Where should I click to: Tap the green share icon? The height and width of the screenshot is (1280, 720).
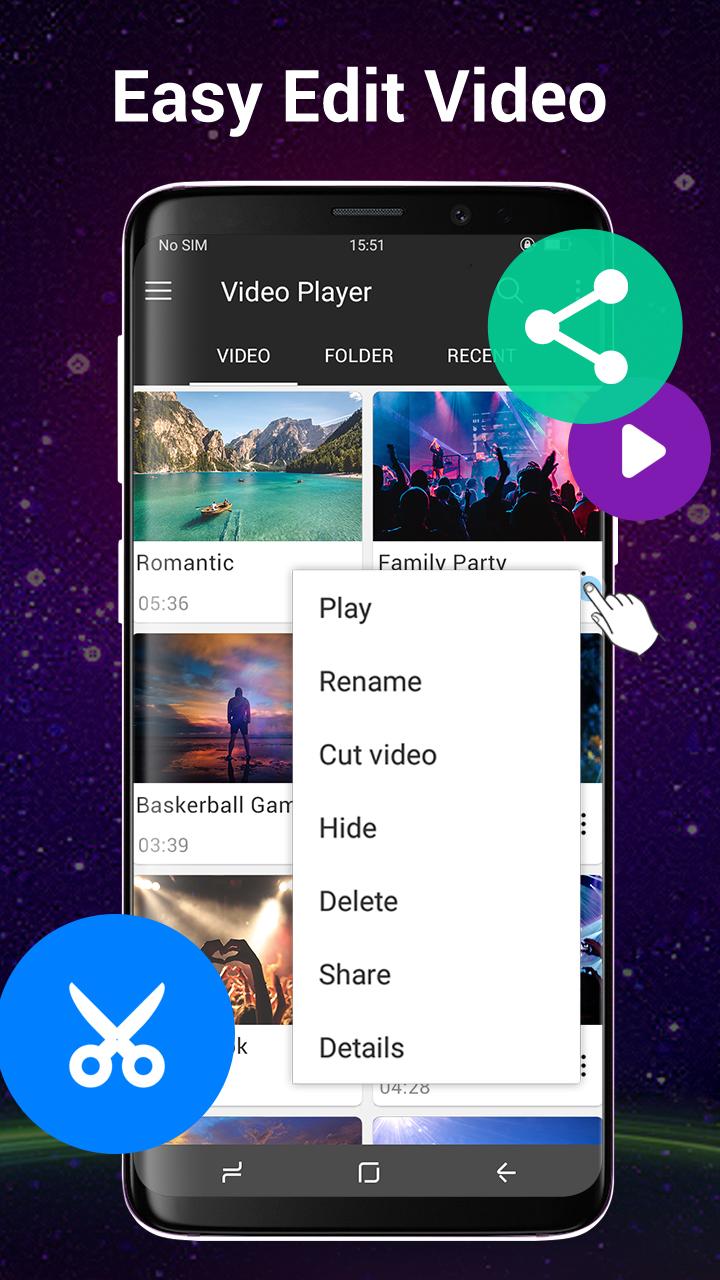[x=583, y=322]
